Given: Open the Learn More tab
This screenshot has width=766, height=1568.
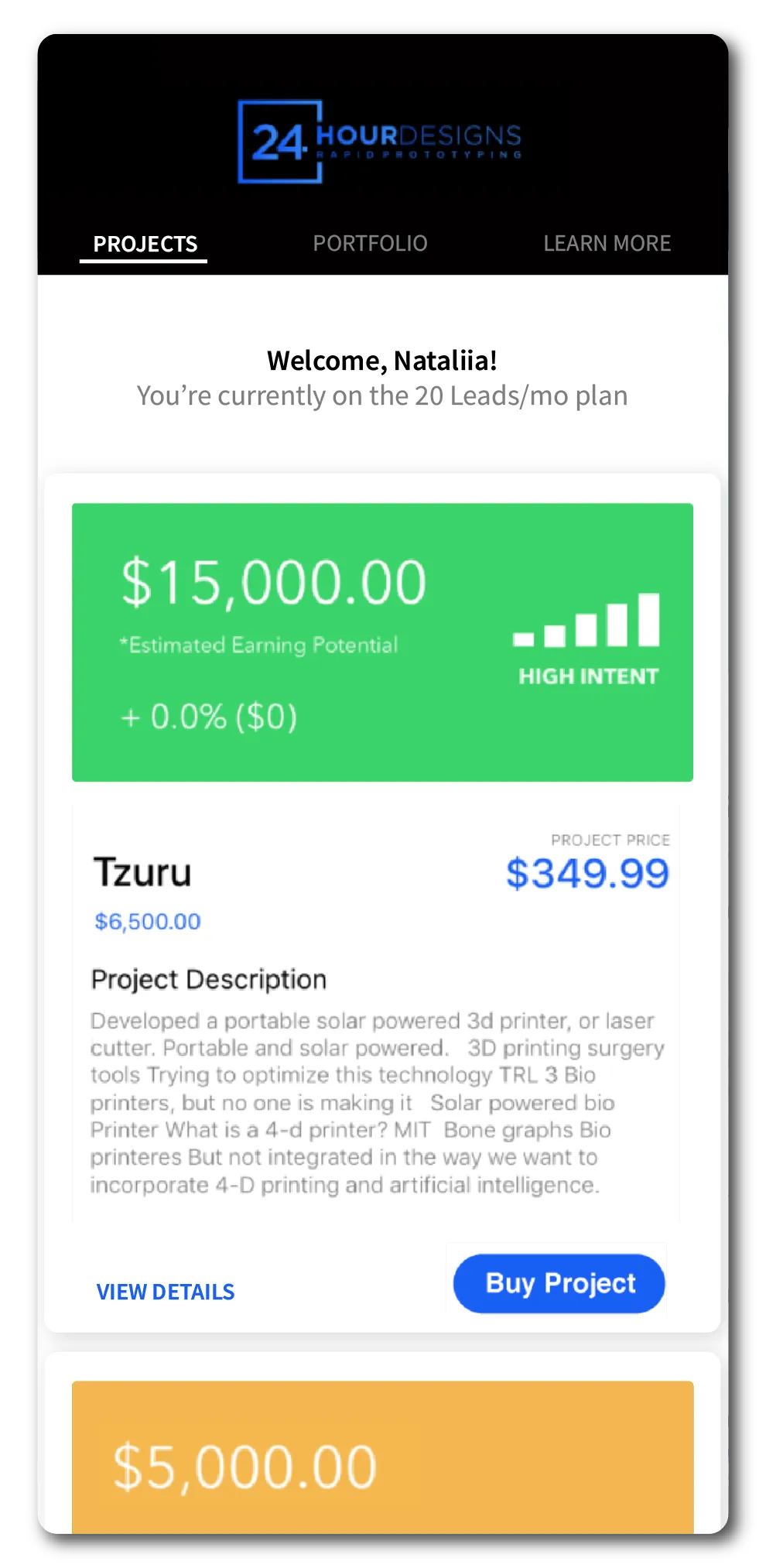Looking at the screenshot, I should click(607, 243).
